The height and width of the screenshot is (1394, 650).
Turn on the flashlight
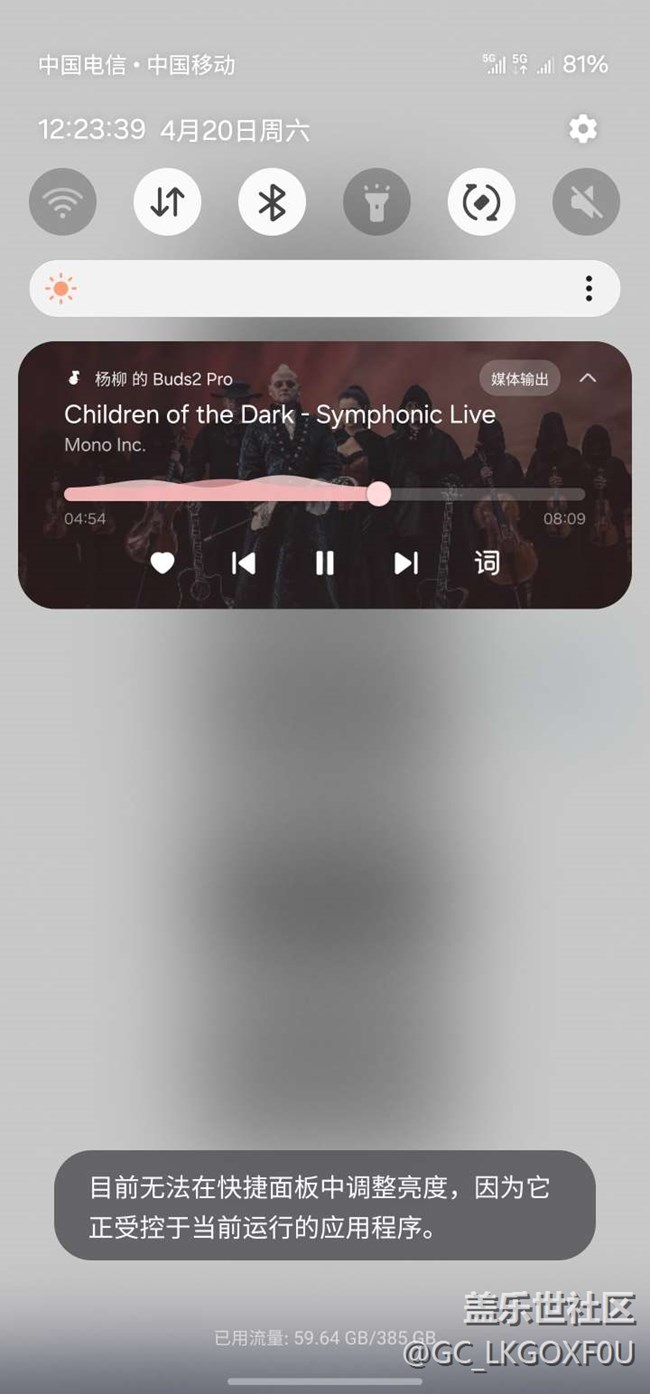(377, 202)
